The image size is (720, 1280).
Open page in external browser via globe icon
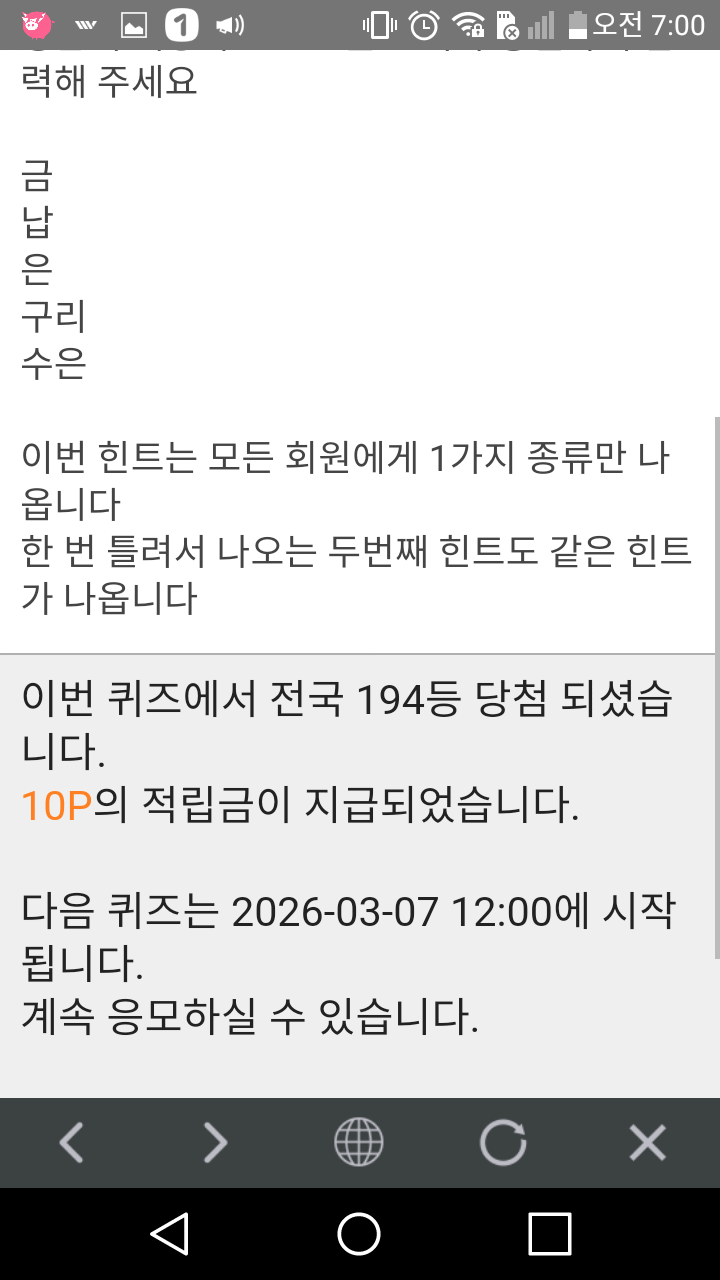[358, 1142]
